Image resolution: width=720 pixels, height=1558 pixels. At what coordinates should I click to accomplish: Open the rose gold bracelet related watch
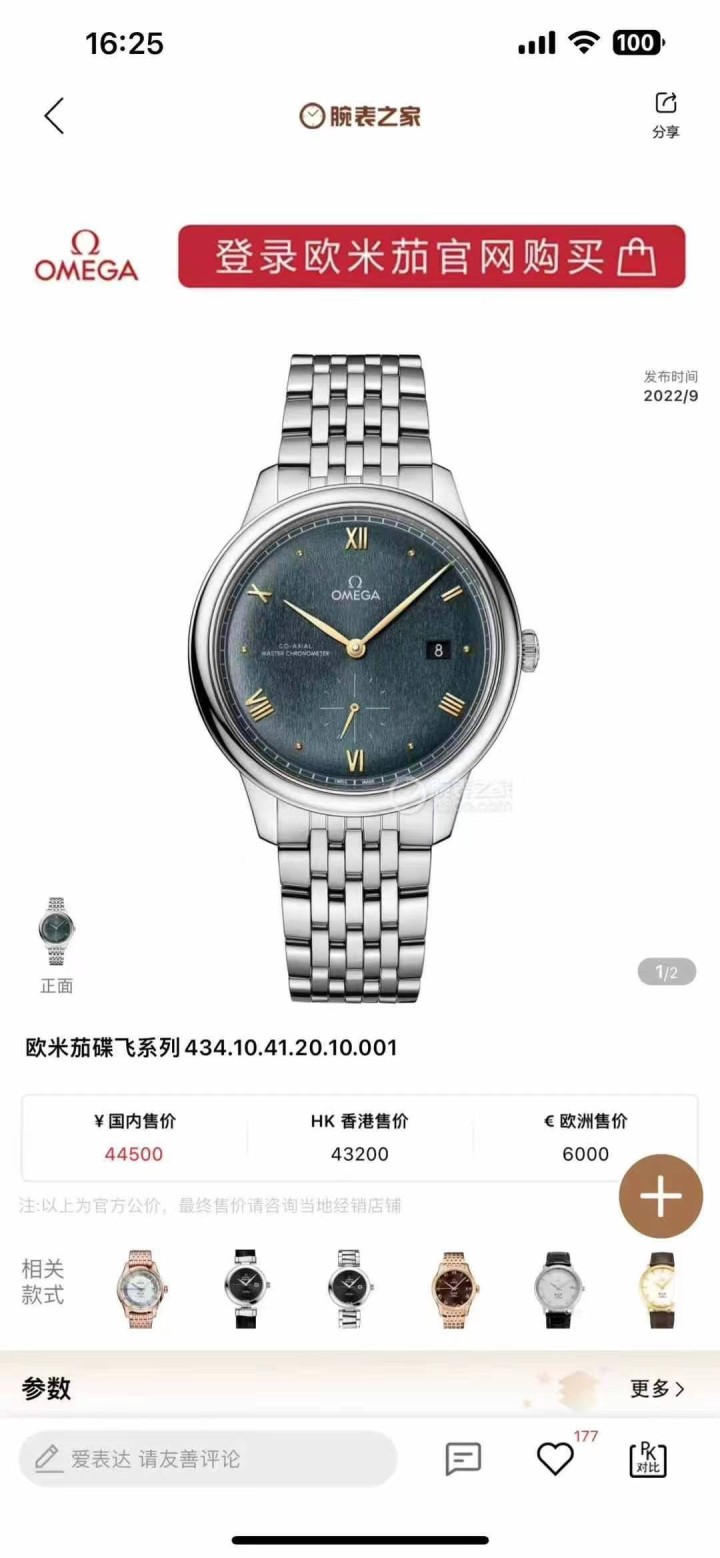142,1289
